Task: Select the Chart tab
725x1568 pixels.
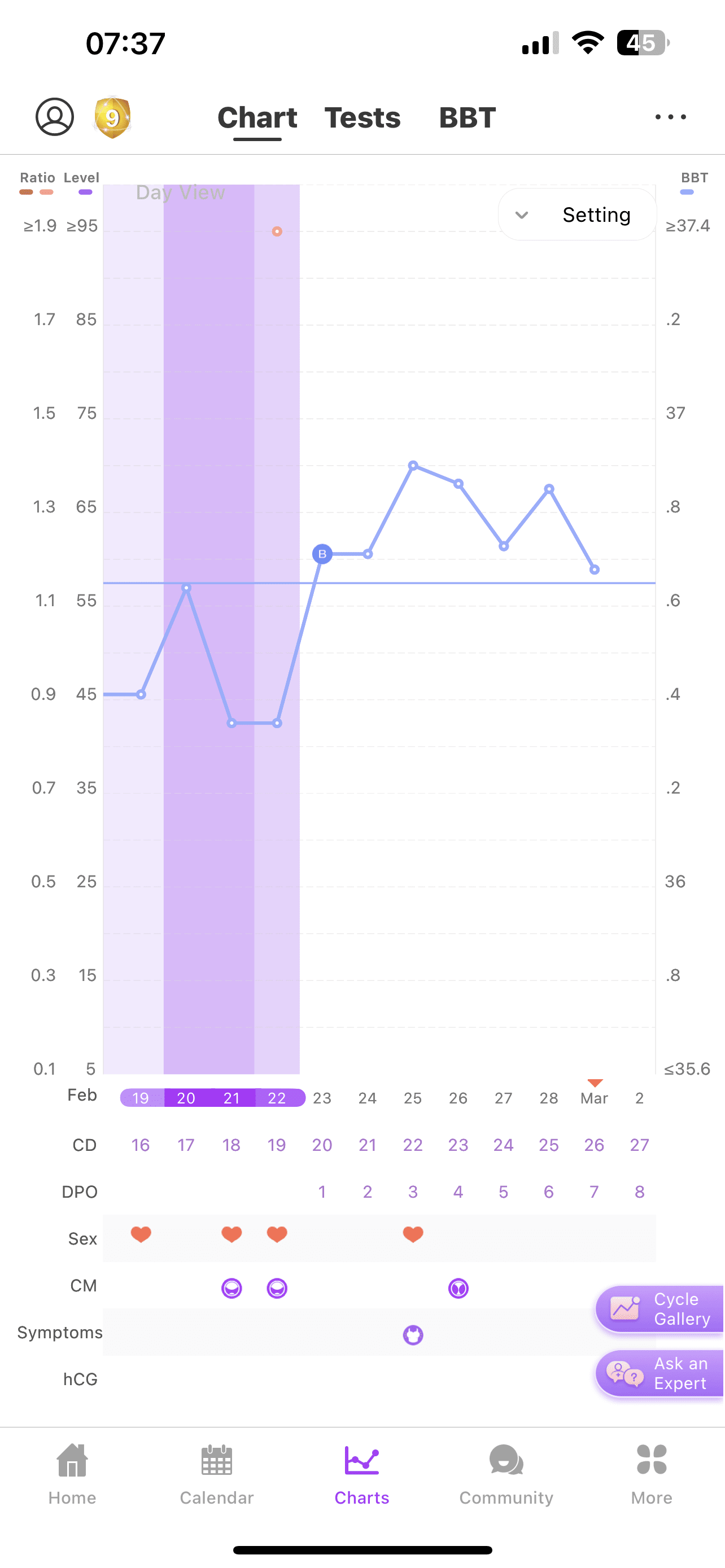Action: coord(257,118)
